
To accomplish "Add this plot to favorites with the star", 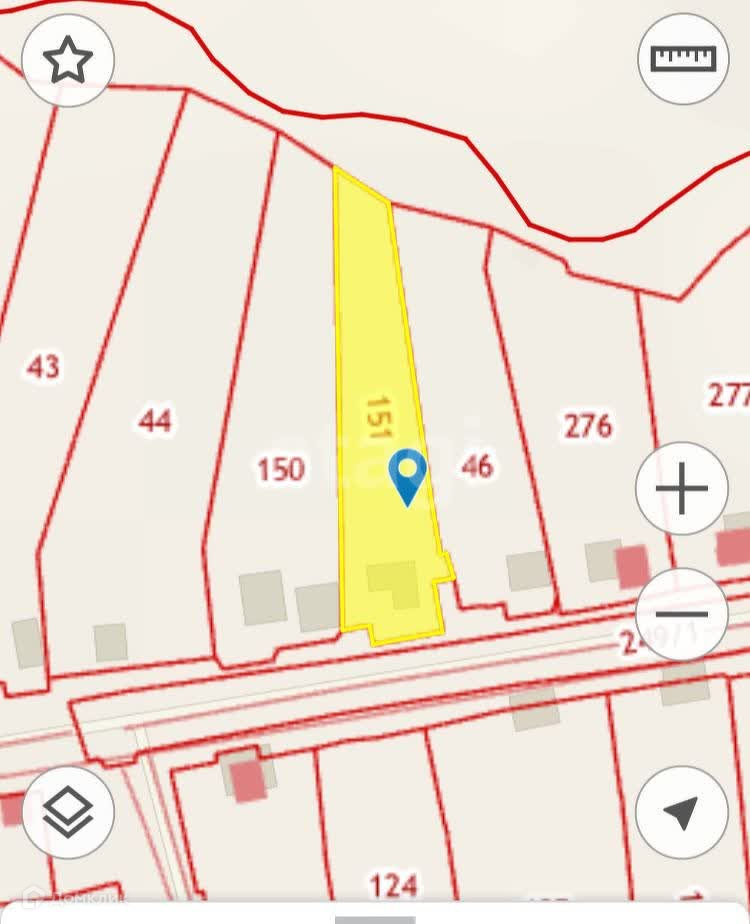I will click(68, 61).
